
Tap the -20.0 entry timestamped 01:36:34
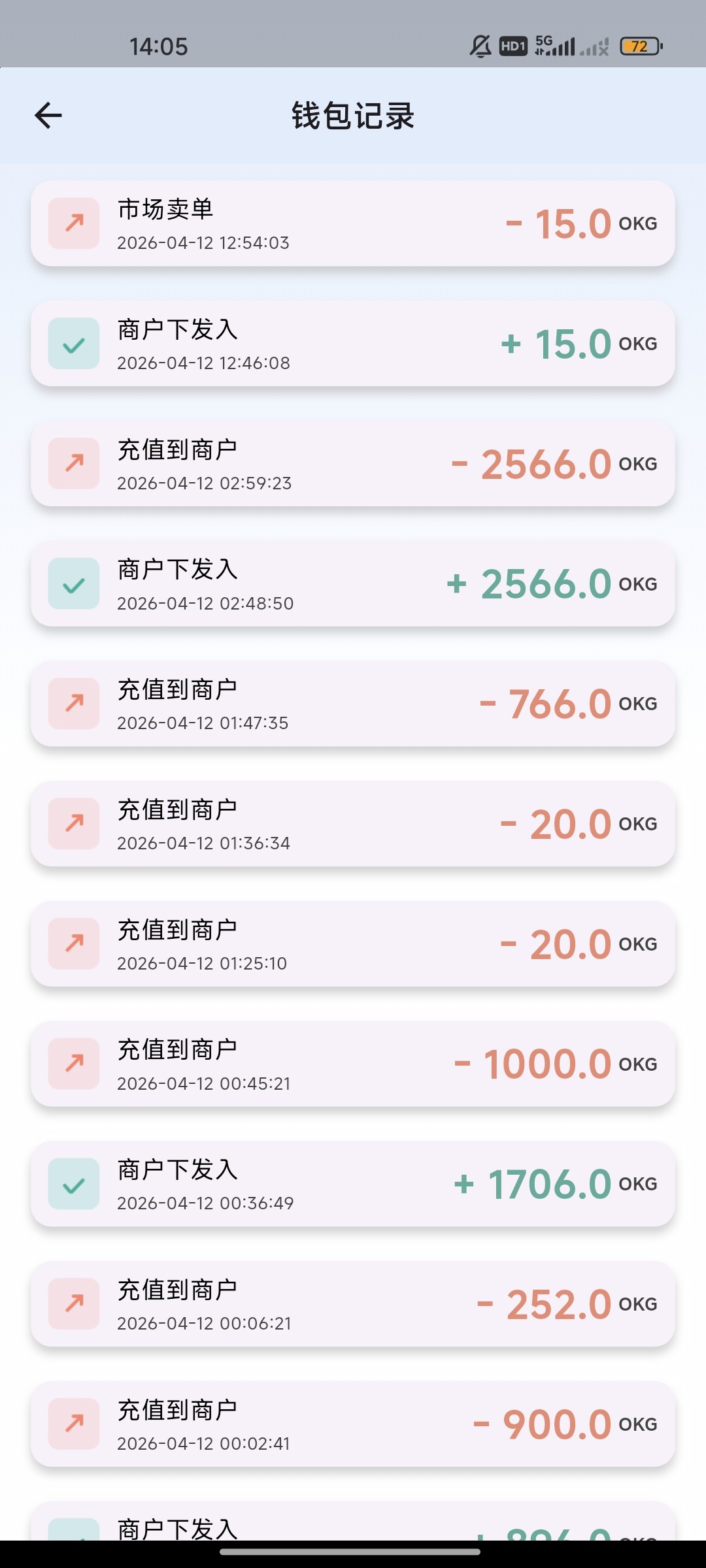[353, 824]
